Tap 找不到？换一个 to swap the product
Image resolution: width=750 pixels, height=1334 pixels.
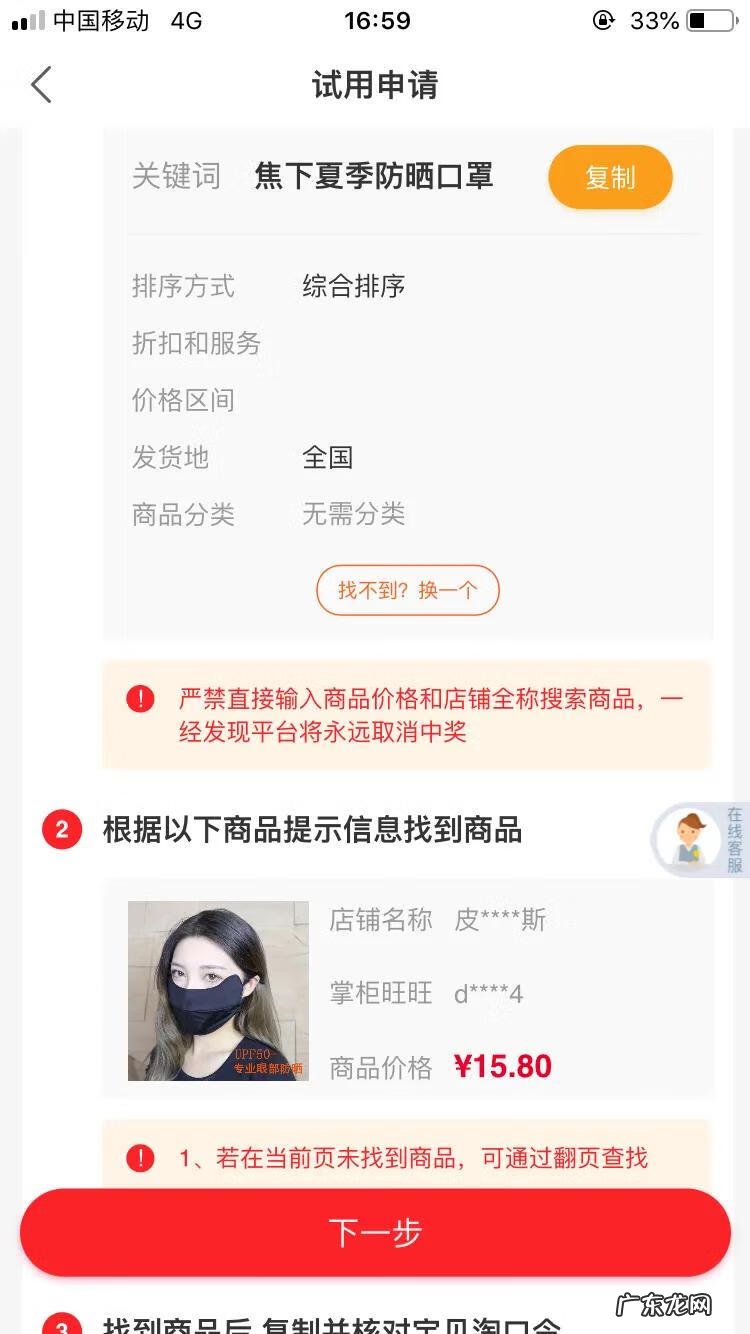click(407, 590)
